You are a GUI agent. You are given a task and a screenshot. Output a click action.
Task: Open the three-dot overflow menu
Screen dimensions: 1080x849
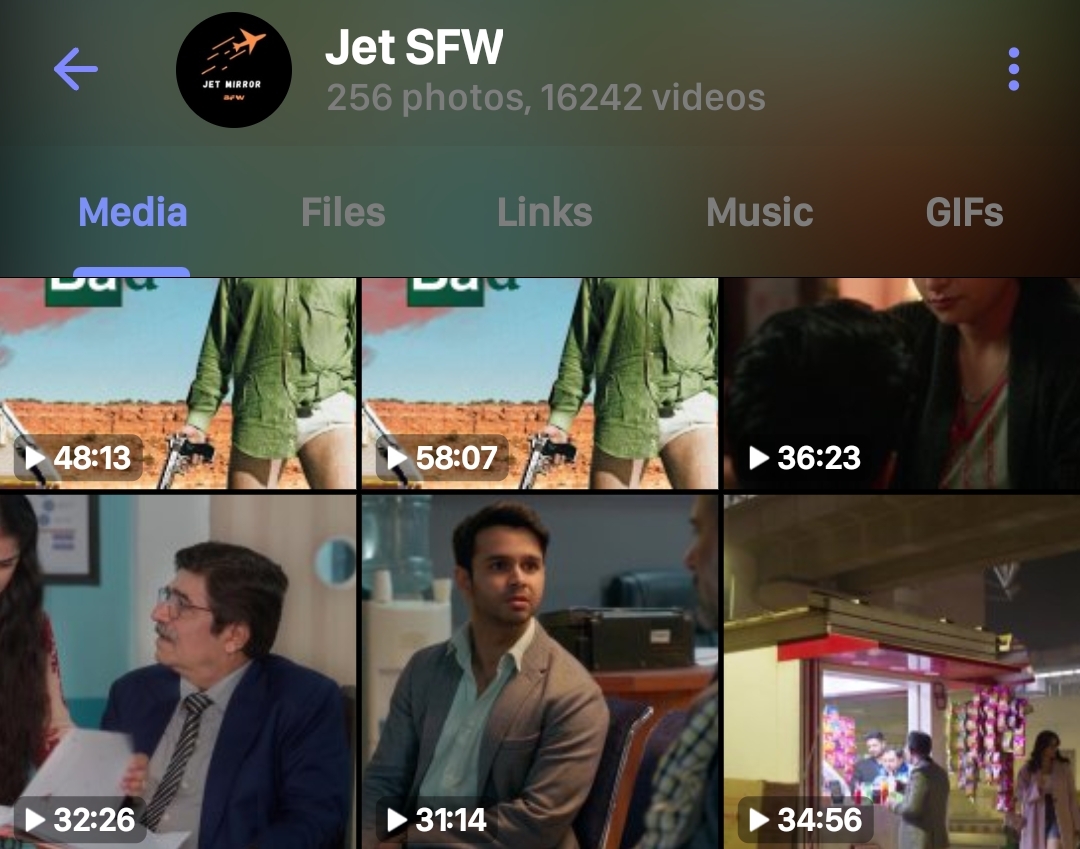(x=1013, y=69)
